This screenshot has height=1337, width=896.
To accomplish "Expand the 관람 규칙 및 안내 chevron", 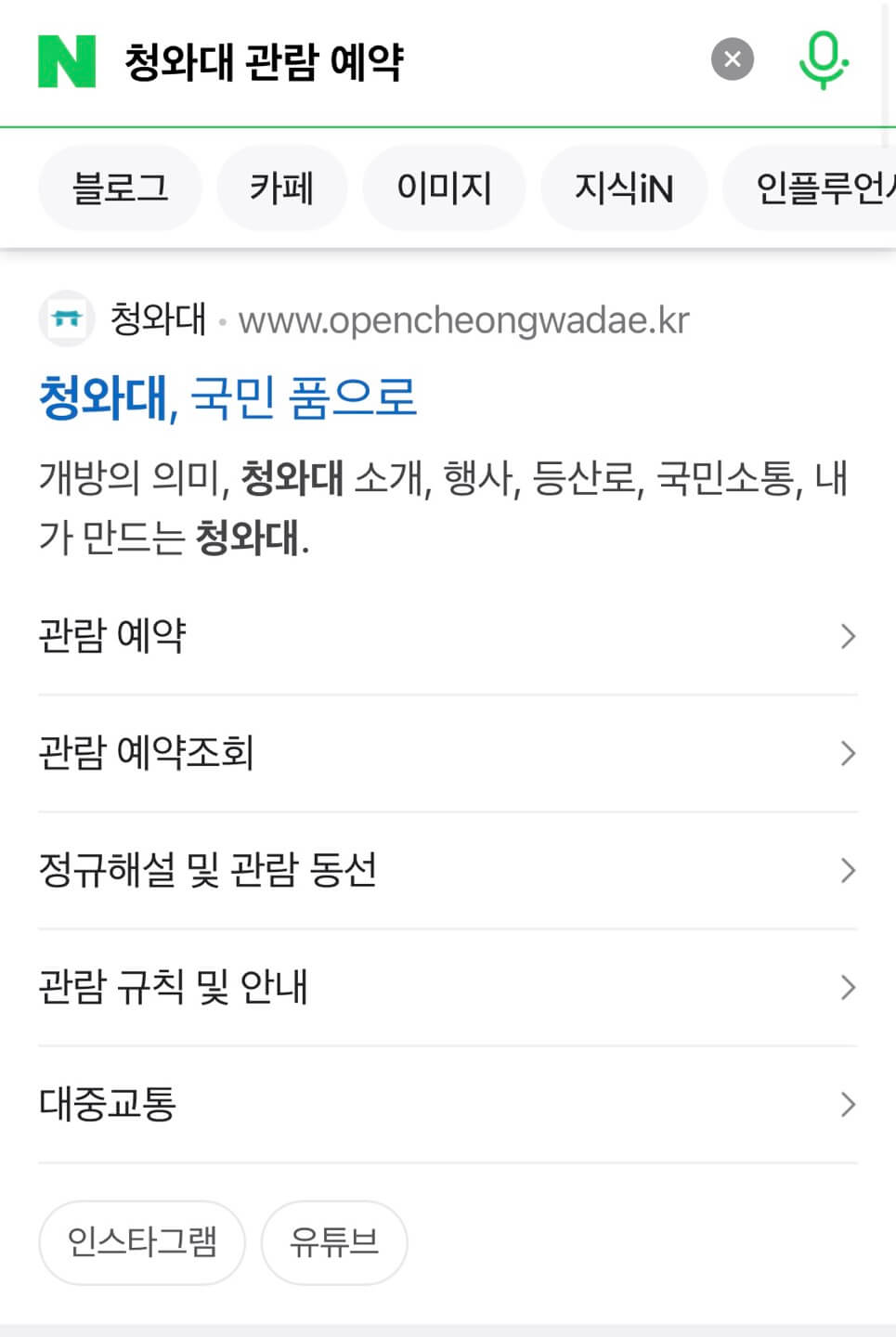I will click(x=847, y=987).
